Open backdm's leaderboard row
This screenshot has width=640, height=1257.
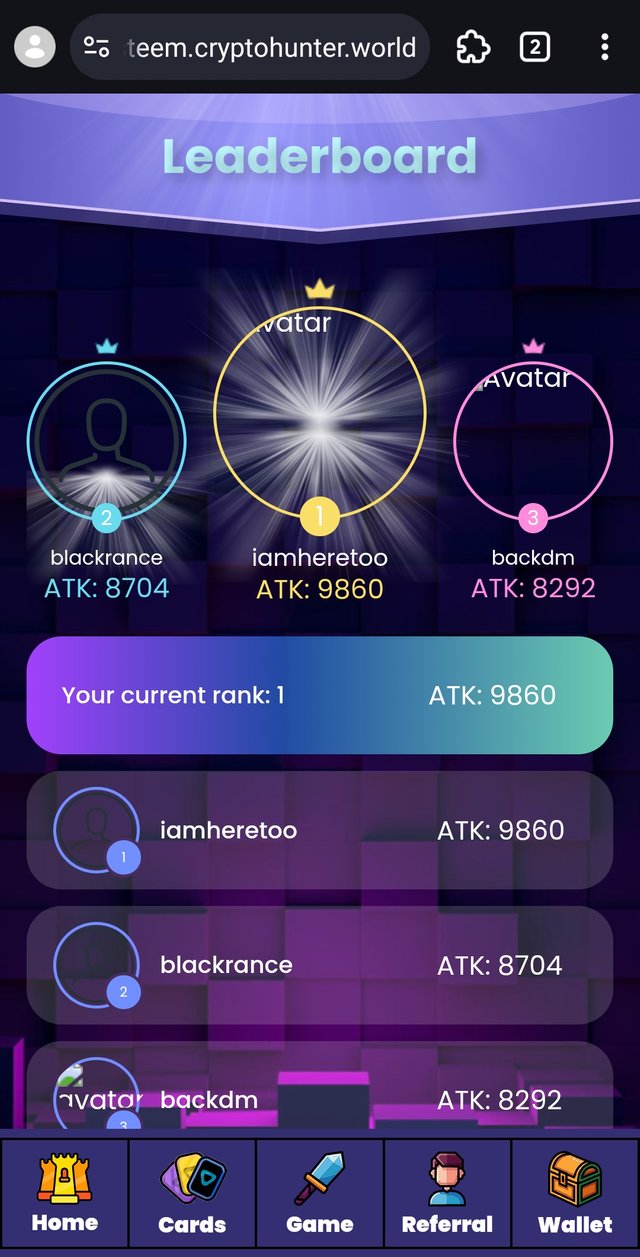click(x=320, y=1095)
